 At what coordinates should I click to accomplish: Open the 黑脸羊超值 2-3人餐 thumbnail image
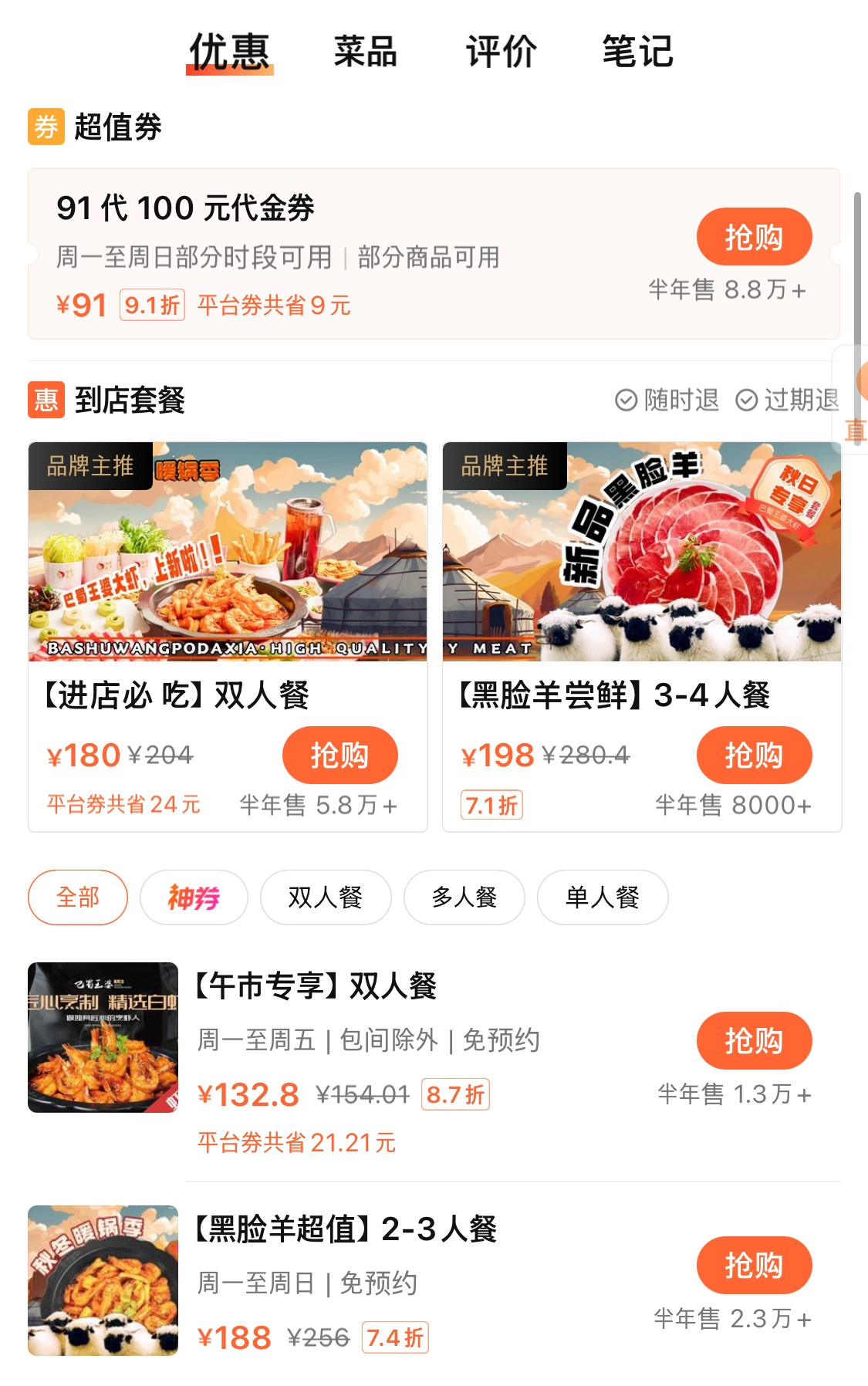pyautogui.click(x=103, y=1281)
